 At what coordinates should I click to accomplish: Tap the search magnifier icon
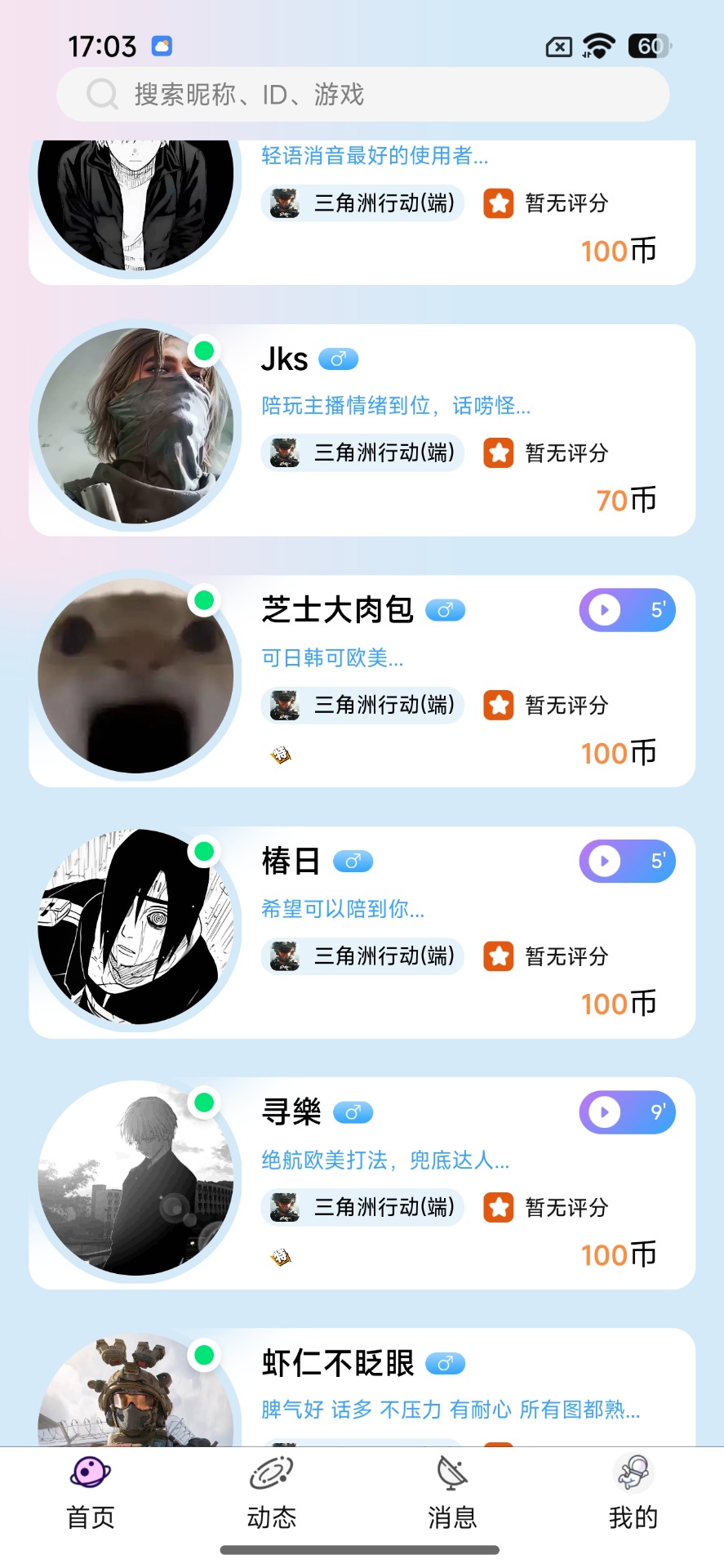[101, 94]
